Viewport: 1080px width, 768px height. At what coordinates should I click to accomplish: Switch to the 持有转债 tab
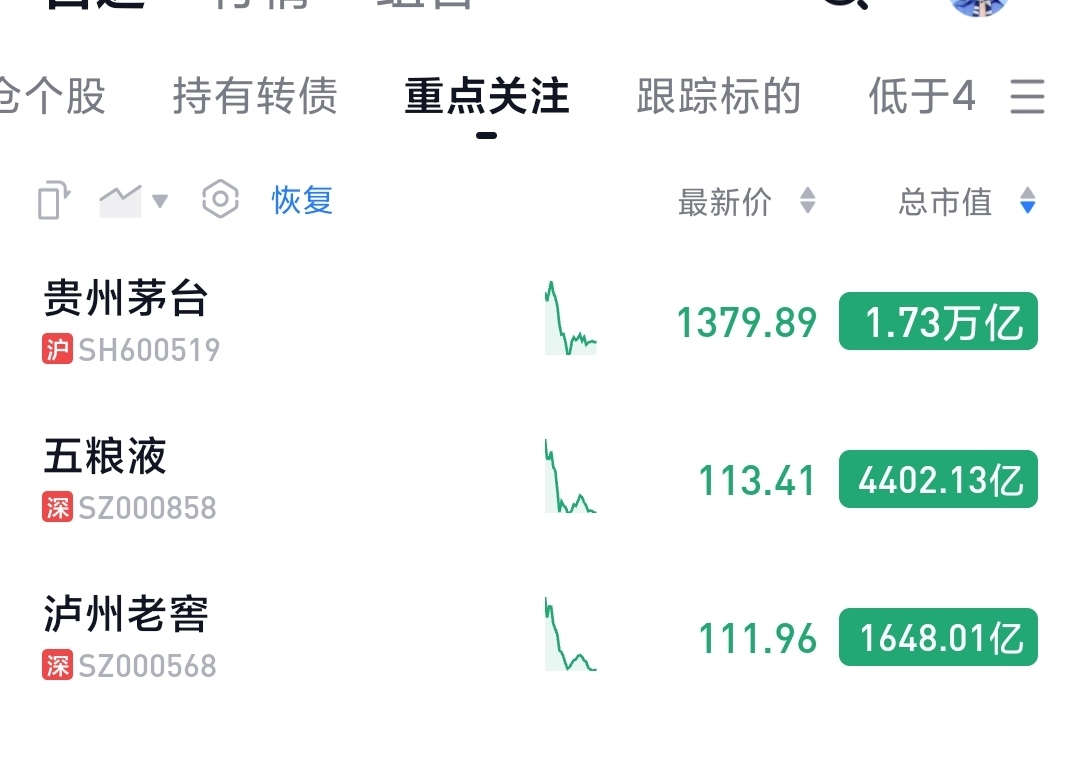pos(255,97)
